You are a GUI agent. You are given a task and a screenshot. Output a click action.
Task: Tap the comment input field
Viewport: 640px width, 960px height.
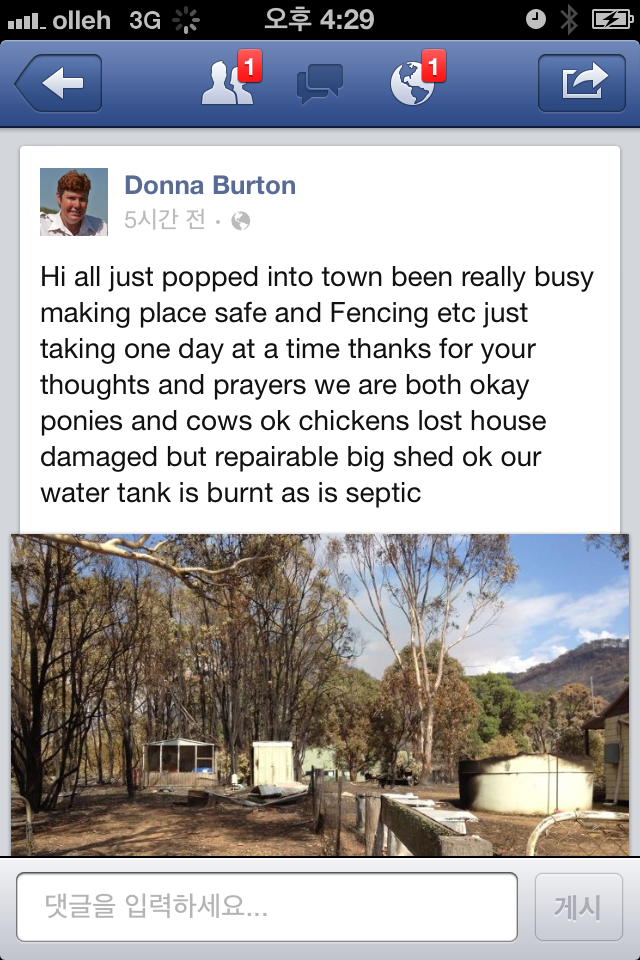coord(267,907)
